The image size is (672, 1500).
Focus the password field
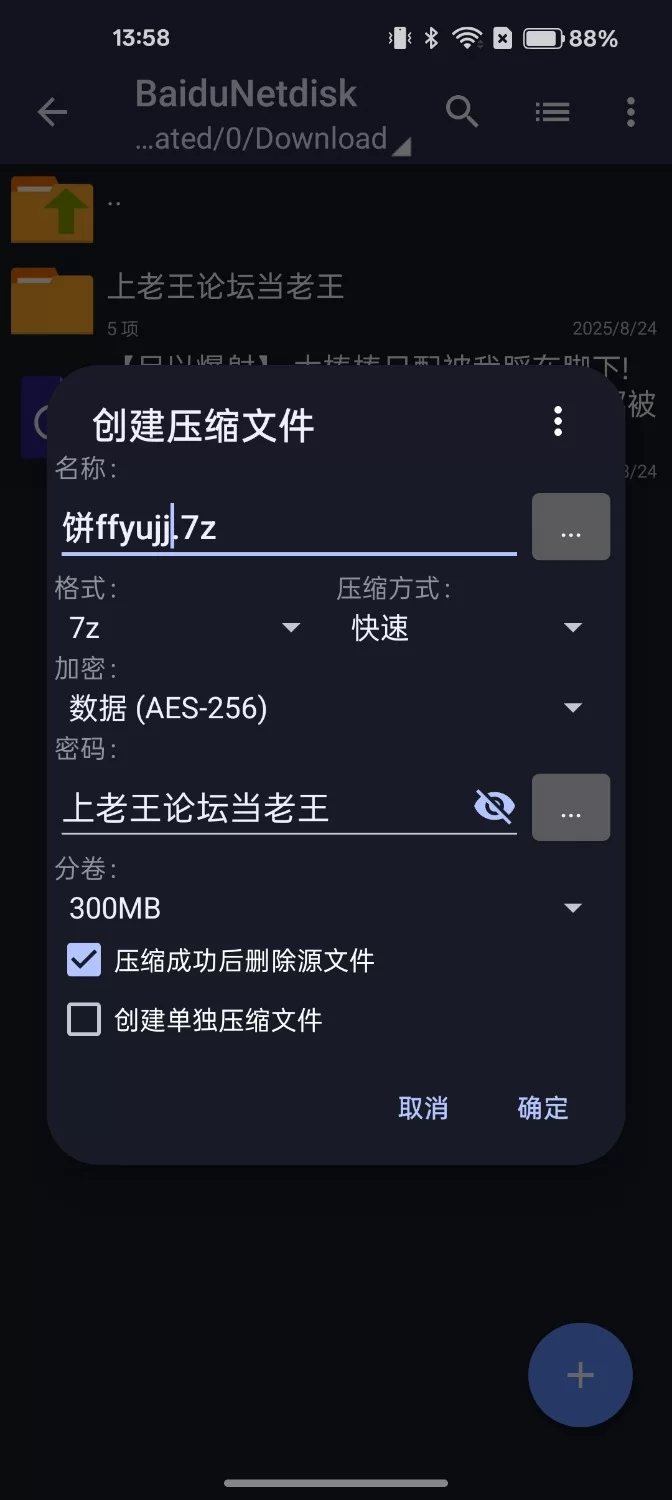[x=260, y=807]
